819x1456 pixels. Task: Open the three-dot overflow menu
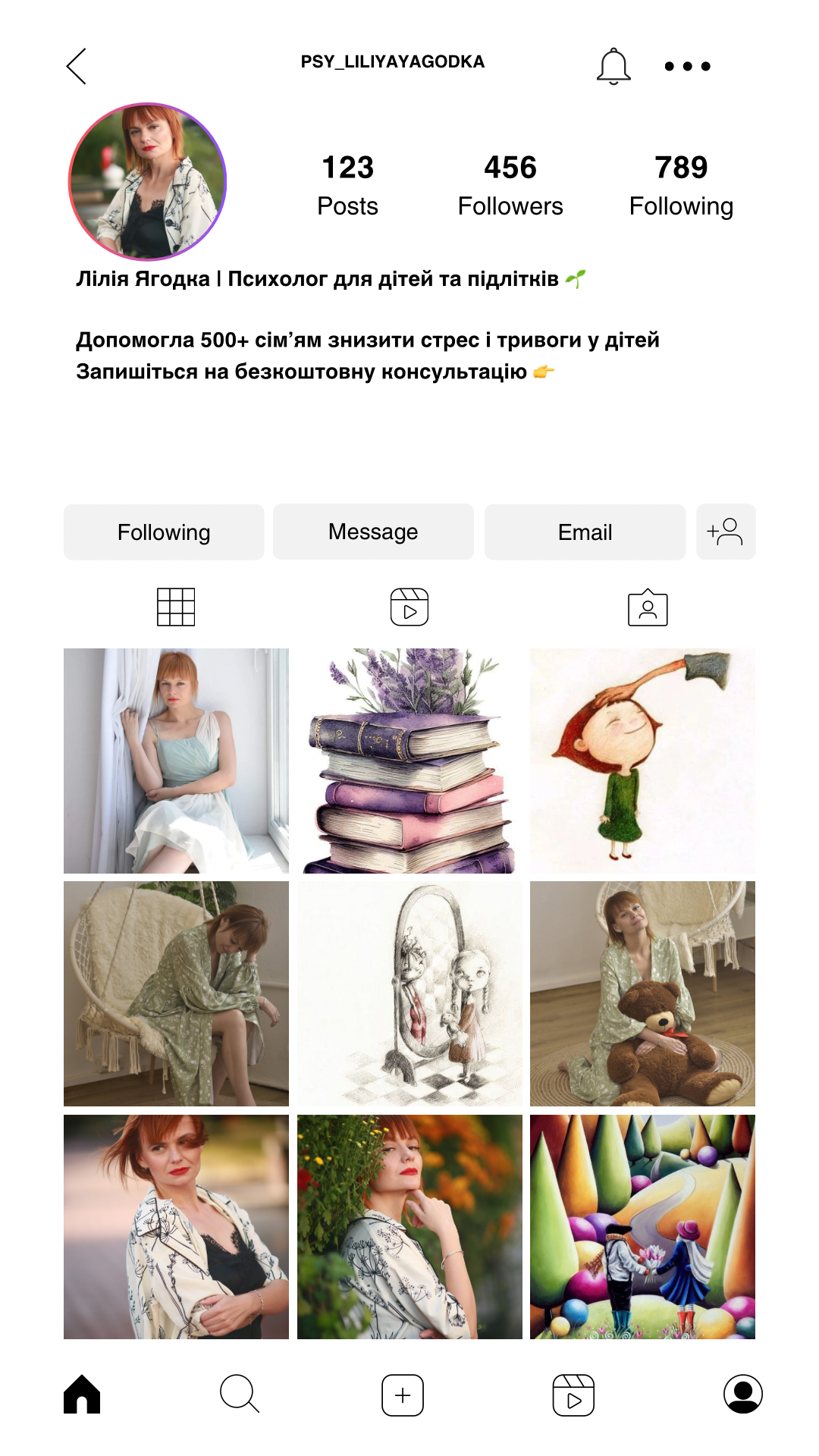687,66
